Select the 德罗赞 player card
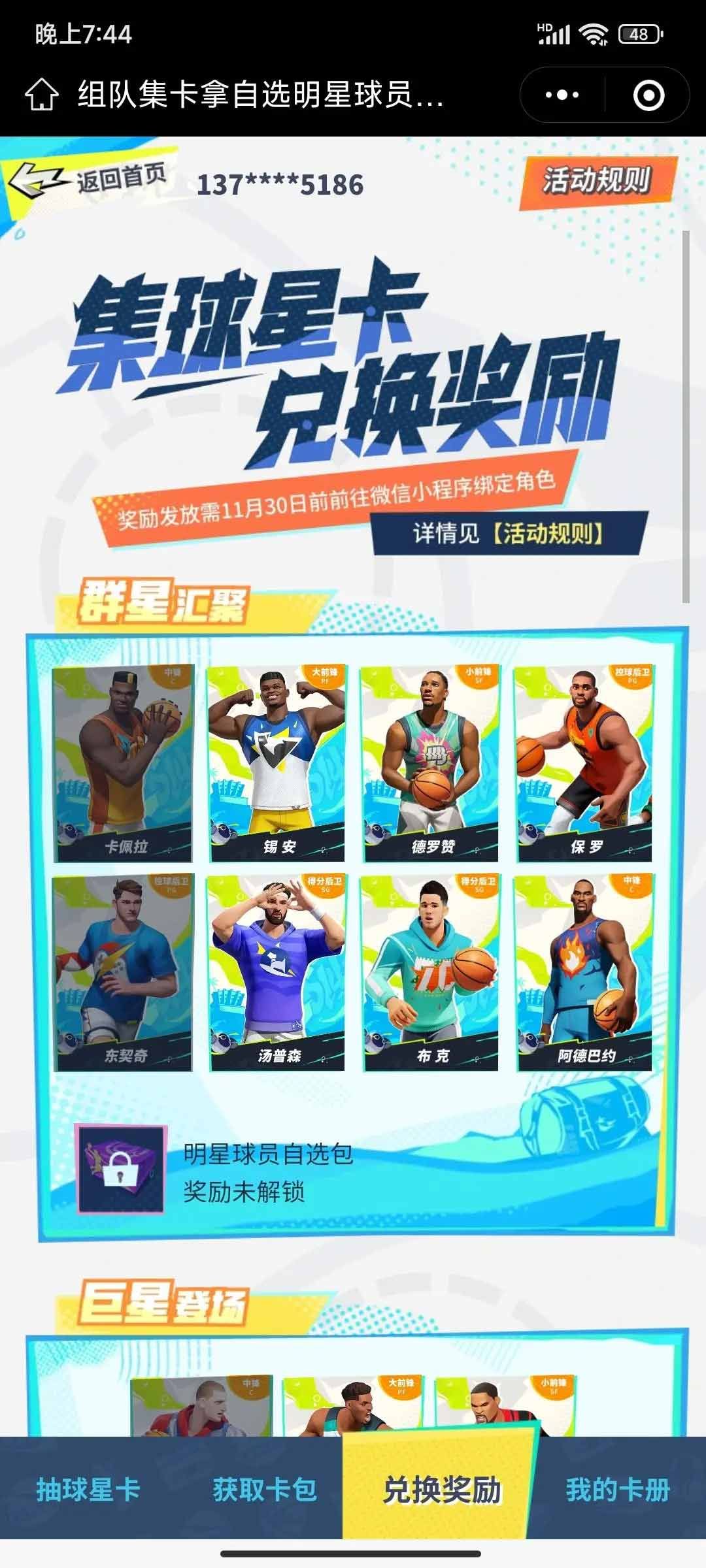This screenshot has width=706, height=1568. [431, 764]
